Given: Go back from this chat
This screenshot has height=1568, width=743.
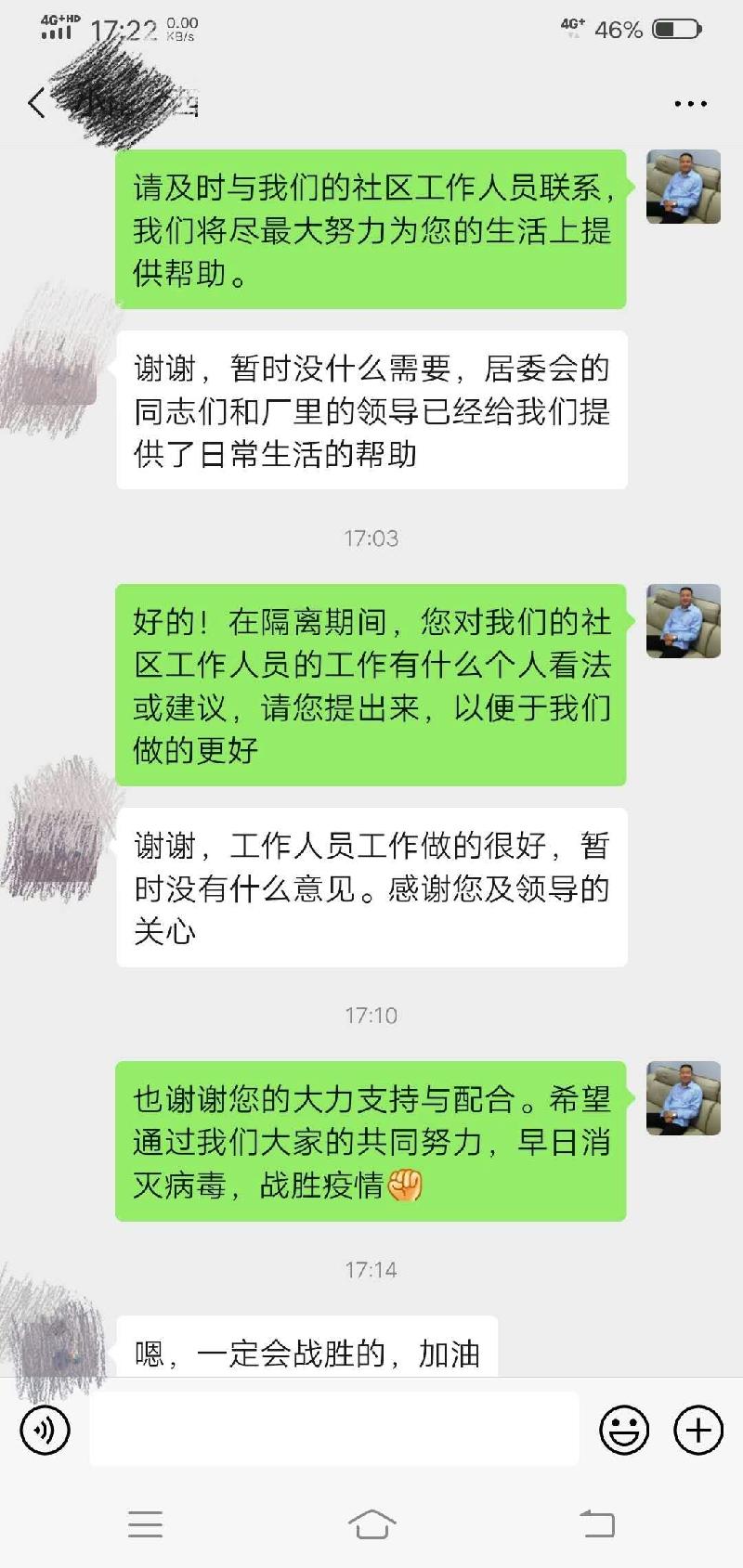Looking at the screenshot, I should [37, 102].
